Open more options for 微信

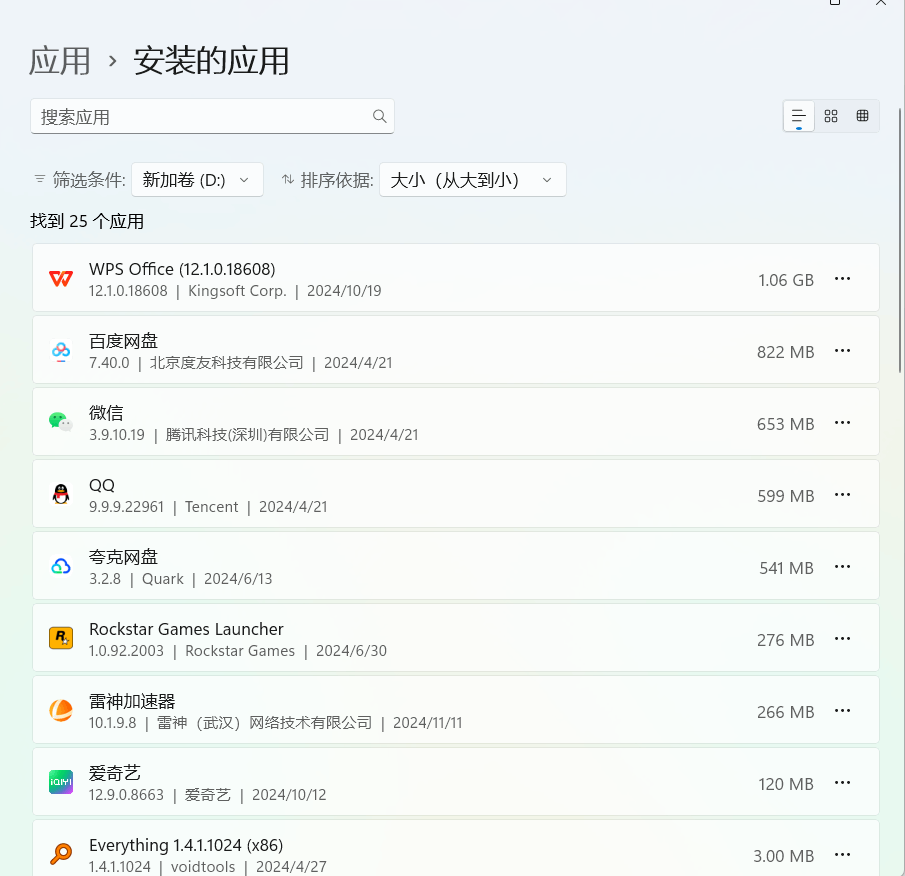[x=843, y=423]
